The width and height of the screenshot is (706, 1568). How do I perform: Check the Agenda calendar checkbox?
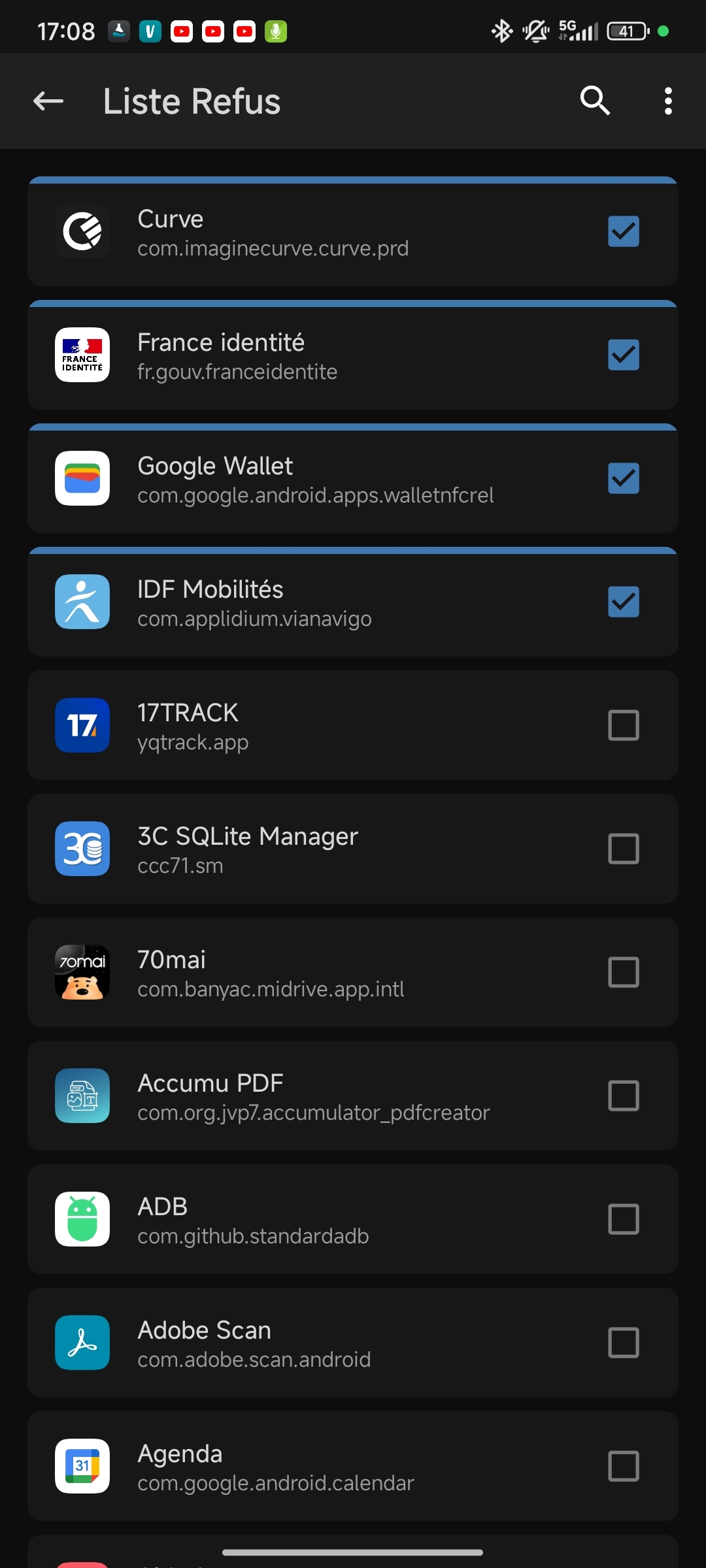tap(623, 1466)
